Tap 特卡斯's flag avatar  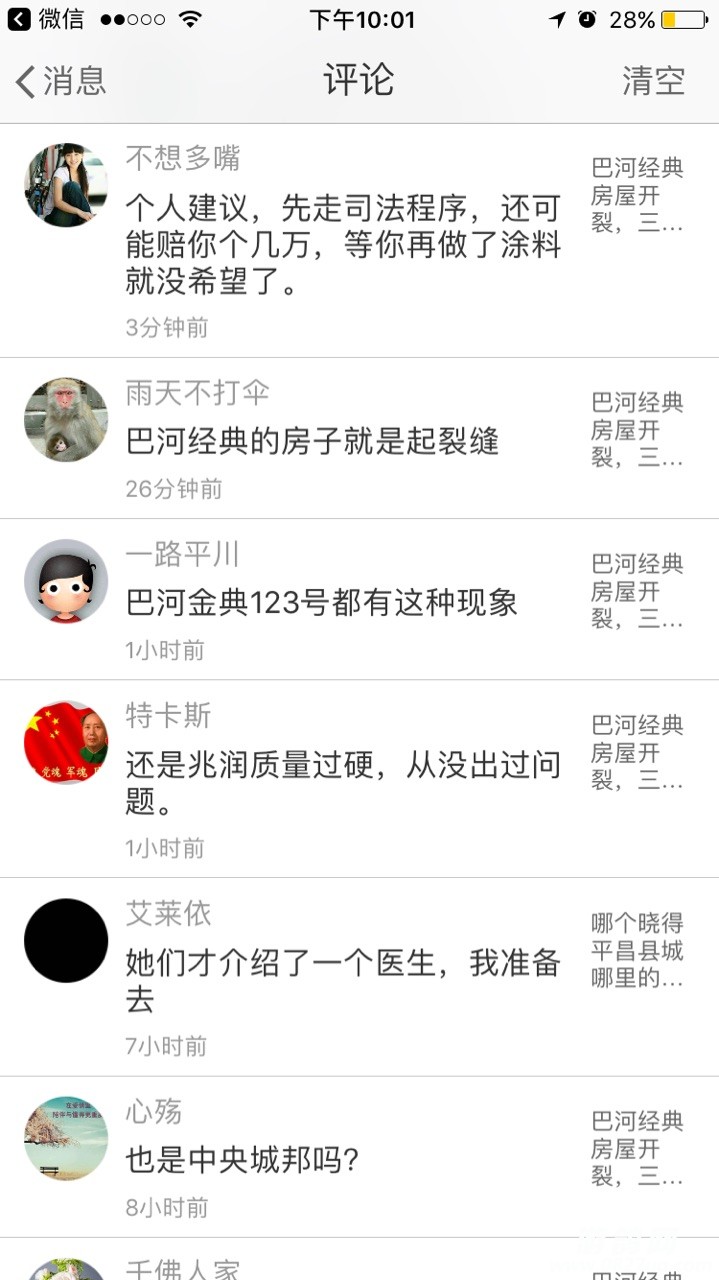[66, 742]
